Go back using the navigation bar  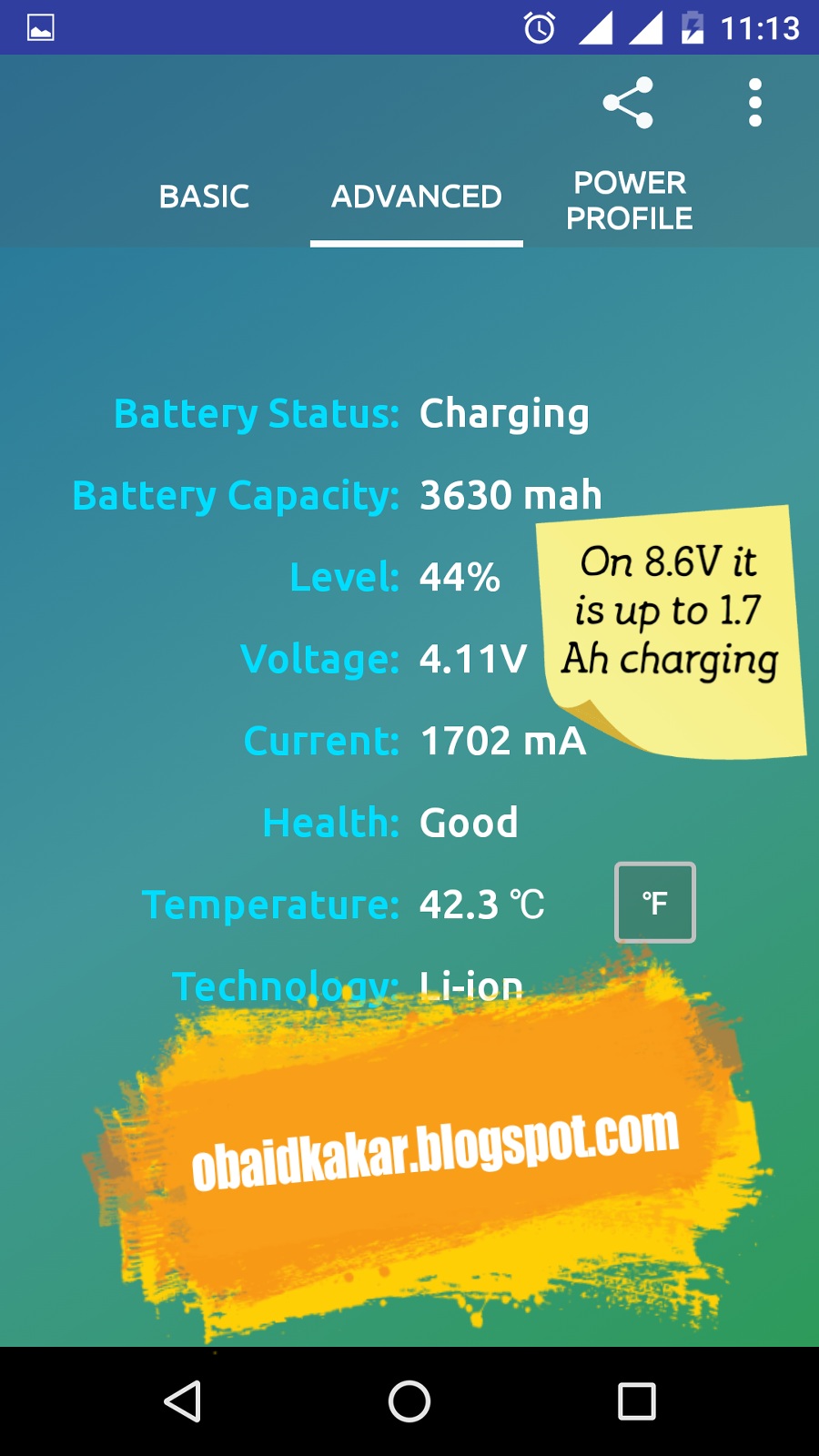pos(182,1400)
